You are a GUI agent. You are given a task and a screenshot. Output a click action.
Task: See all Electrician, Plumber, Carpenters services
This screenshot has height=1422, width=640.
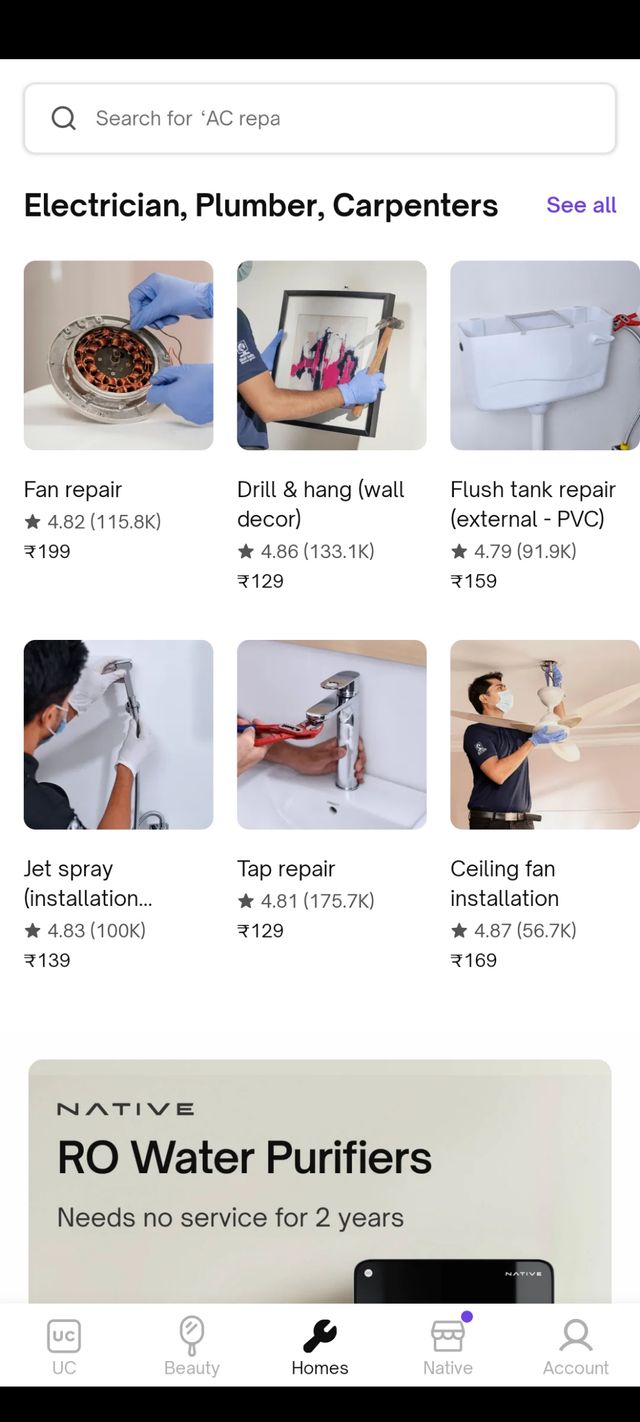coord(581,205)
